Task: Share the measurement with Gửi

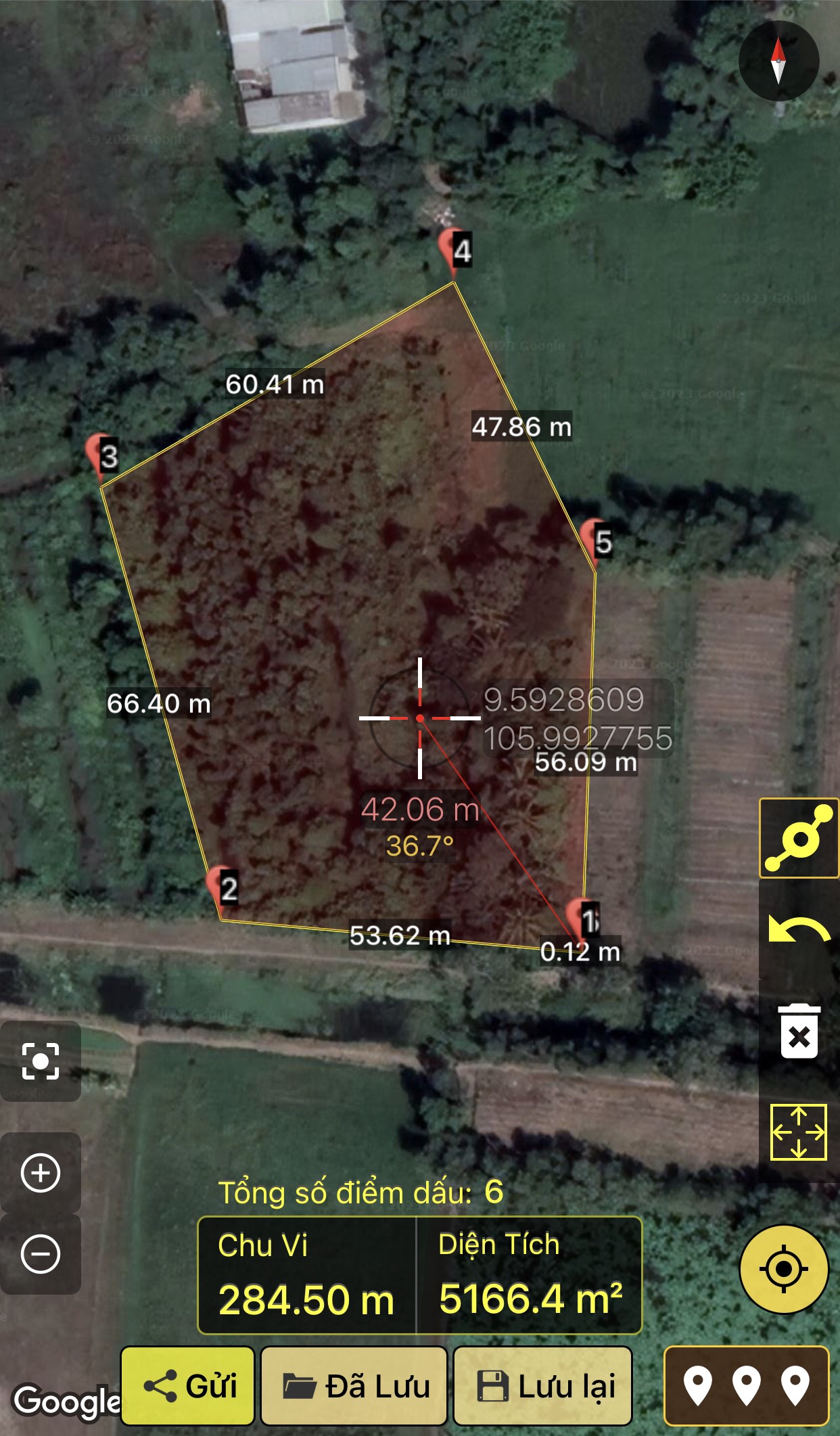Action: [188, 1386]
